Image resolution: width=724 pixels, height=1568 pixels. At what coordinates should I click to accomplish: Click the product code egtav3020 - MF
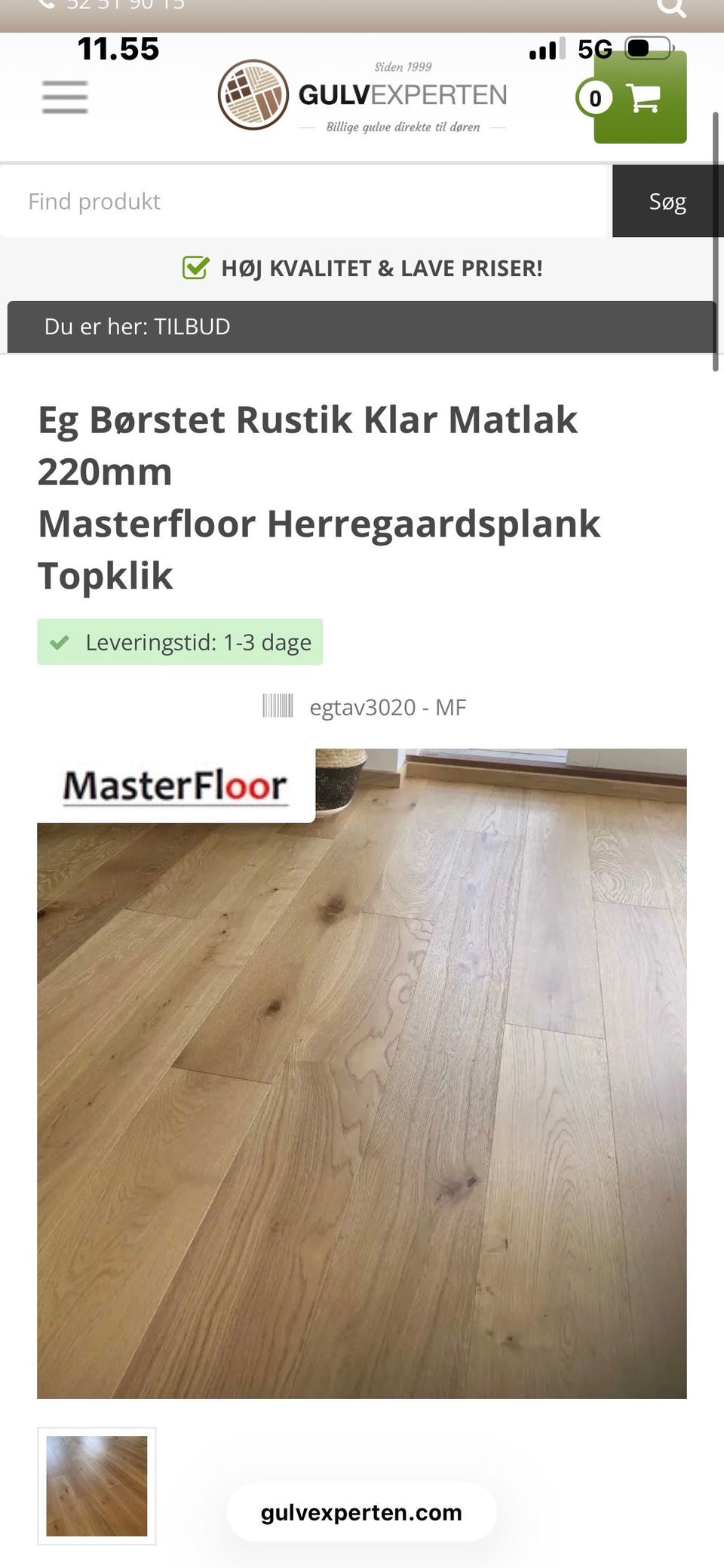[x=388, y=707]
